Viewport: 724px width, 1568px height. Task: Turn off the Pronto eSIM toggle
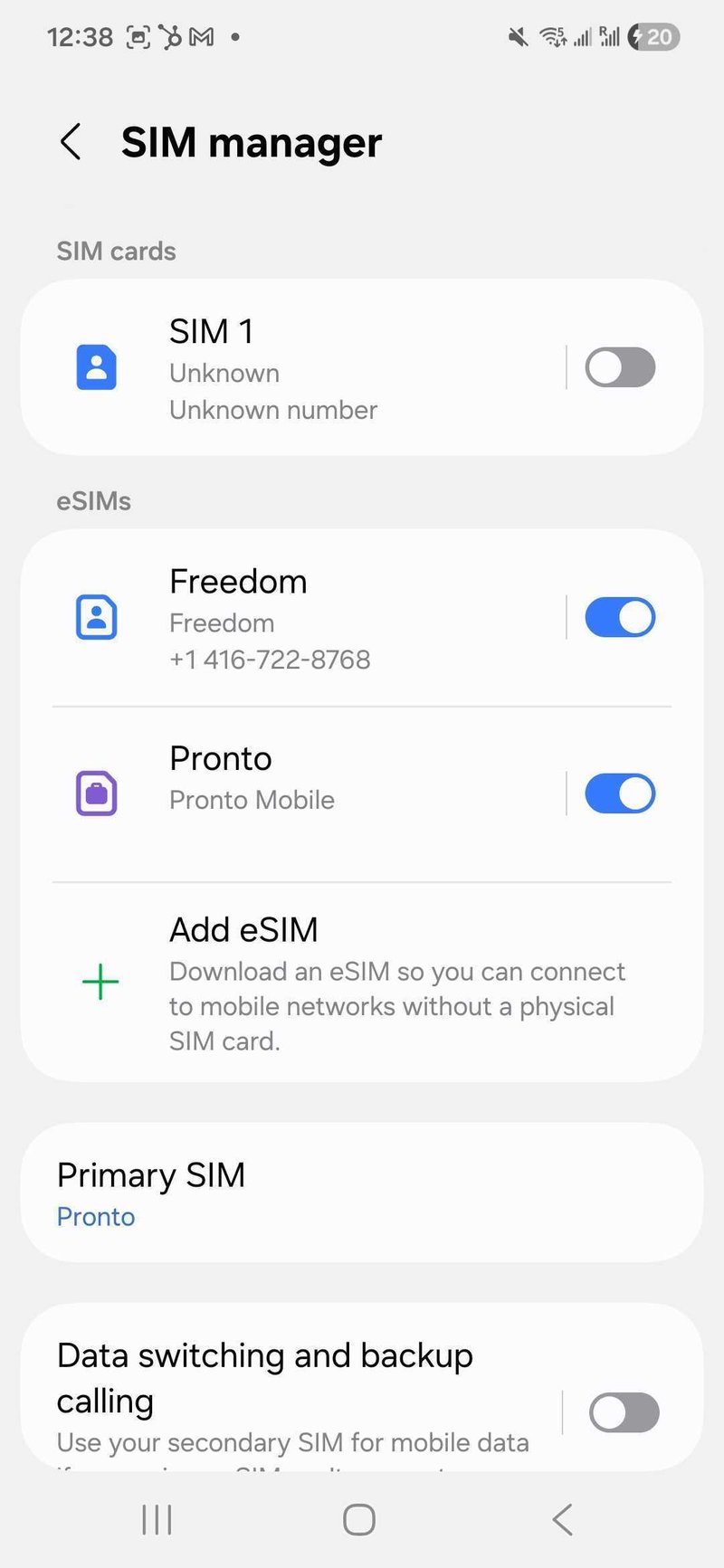pos(620,794)
